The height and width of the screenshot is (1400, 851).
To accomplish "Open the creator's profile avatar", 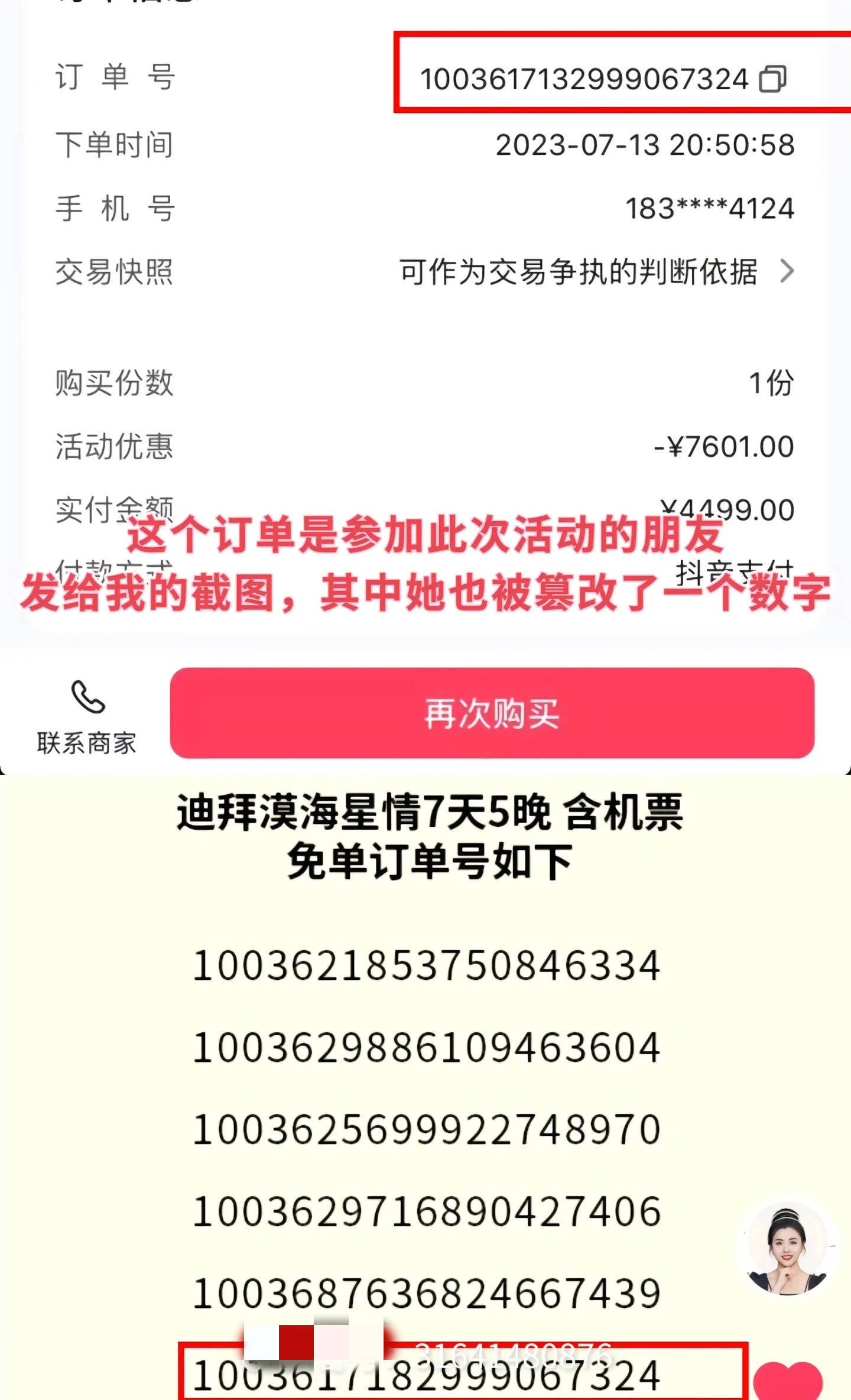I will point(787,1248).
